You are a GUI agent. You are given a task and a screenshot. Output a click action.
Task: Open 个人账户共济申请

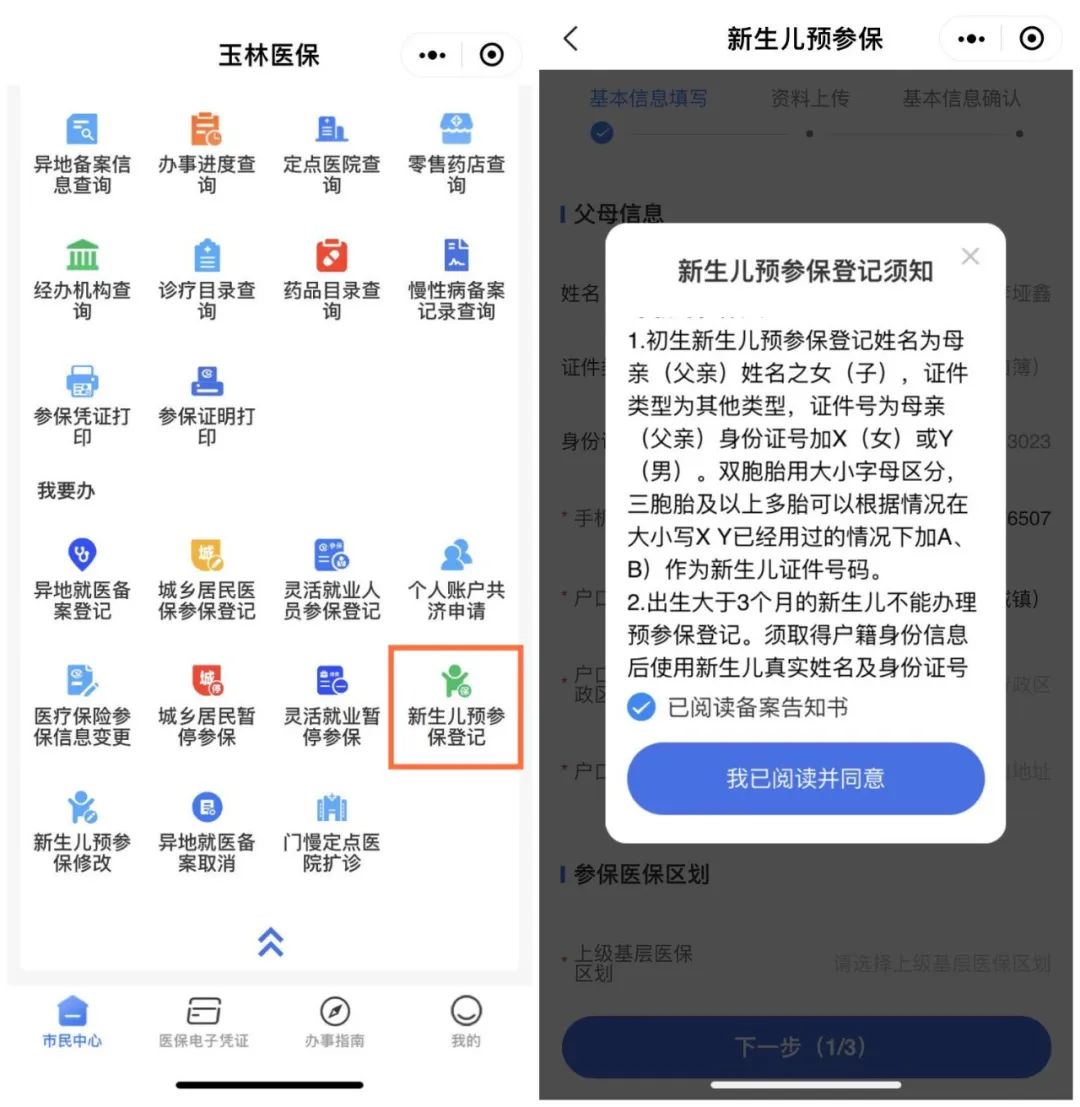pos(456,578)
